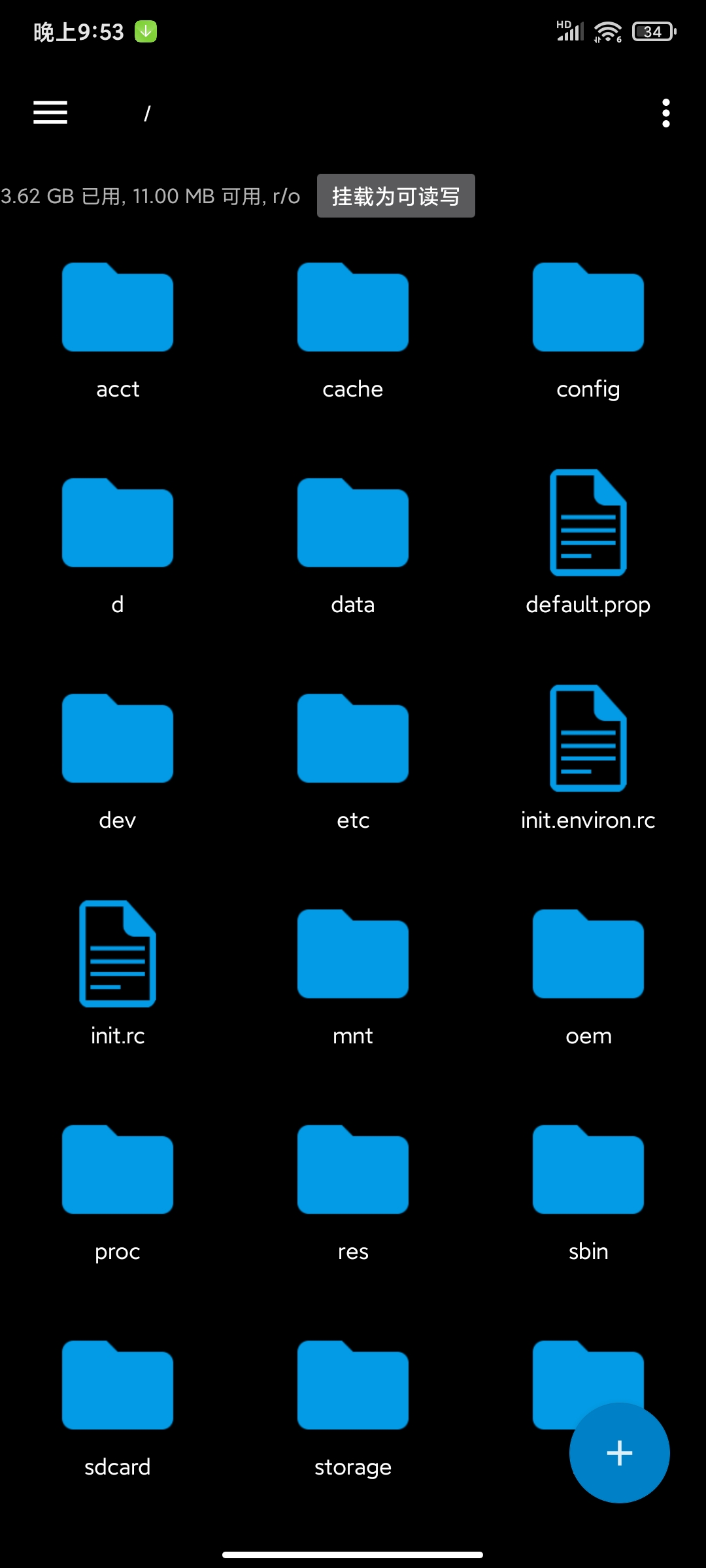Tap the plus floating action button
Image resolution: width=706 pixels, height=1568 pixels.
[619, 1453]
